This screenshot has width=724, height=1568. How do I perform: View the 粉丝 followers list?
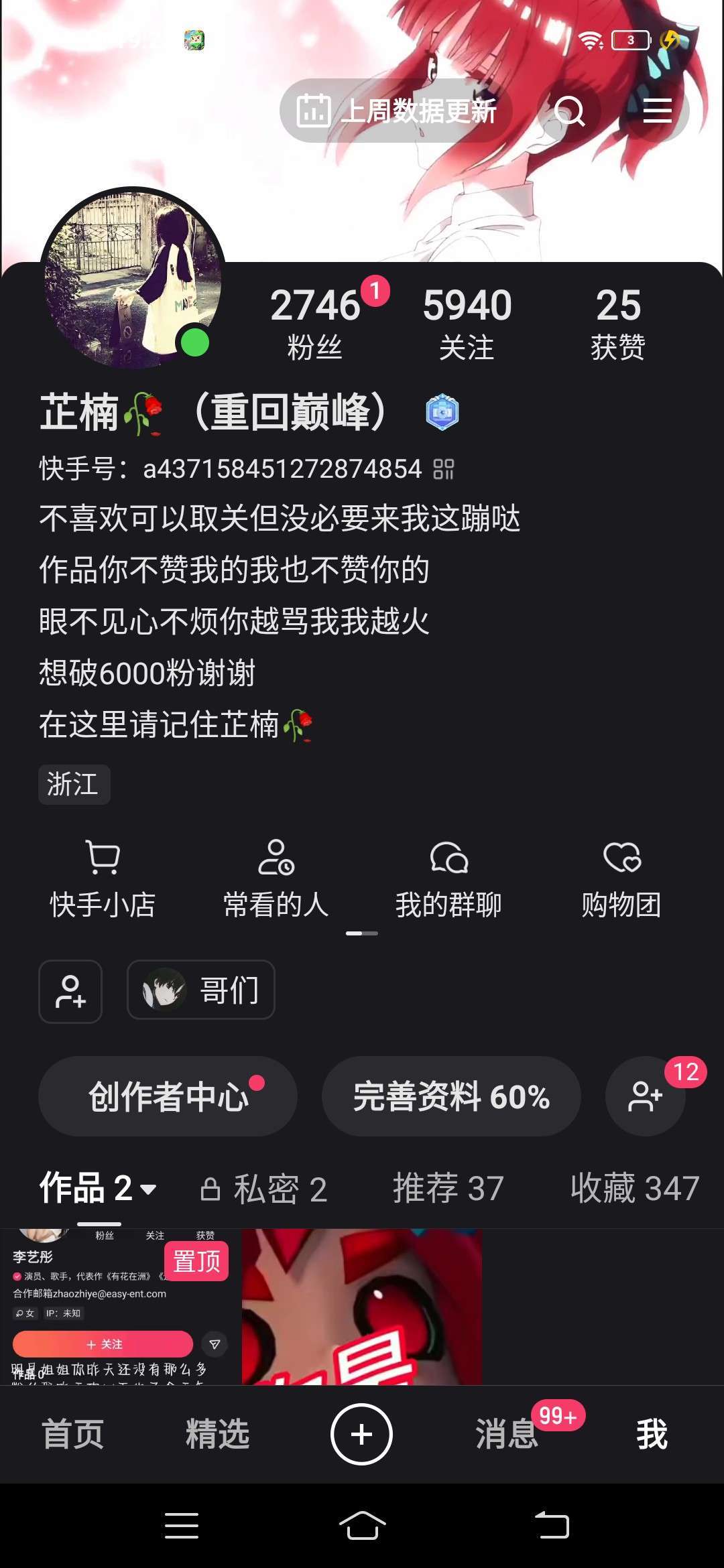[x=315, y=322]
